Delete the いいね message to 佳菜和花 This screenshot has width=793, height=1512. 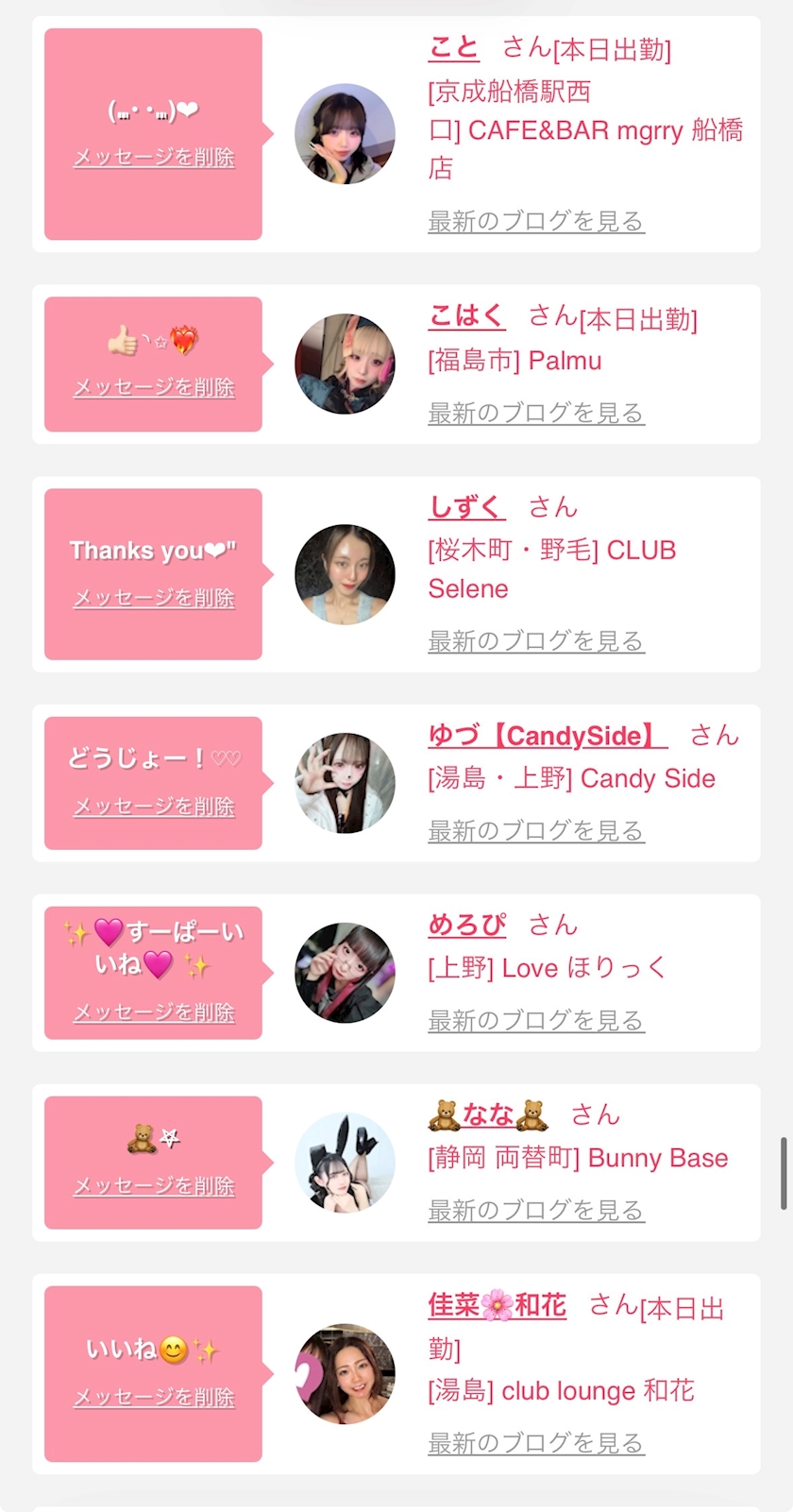[154, 1398]
